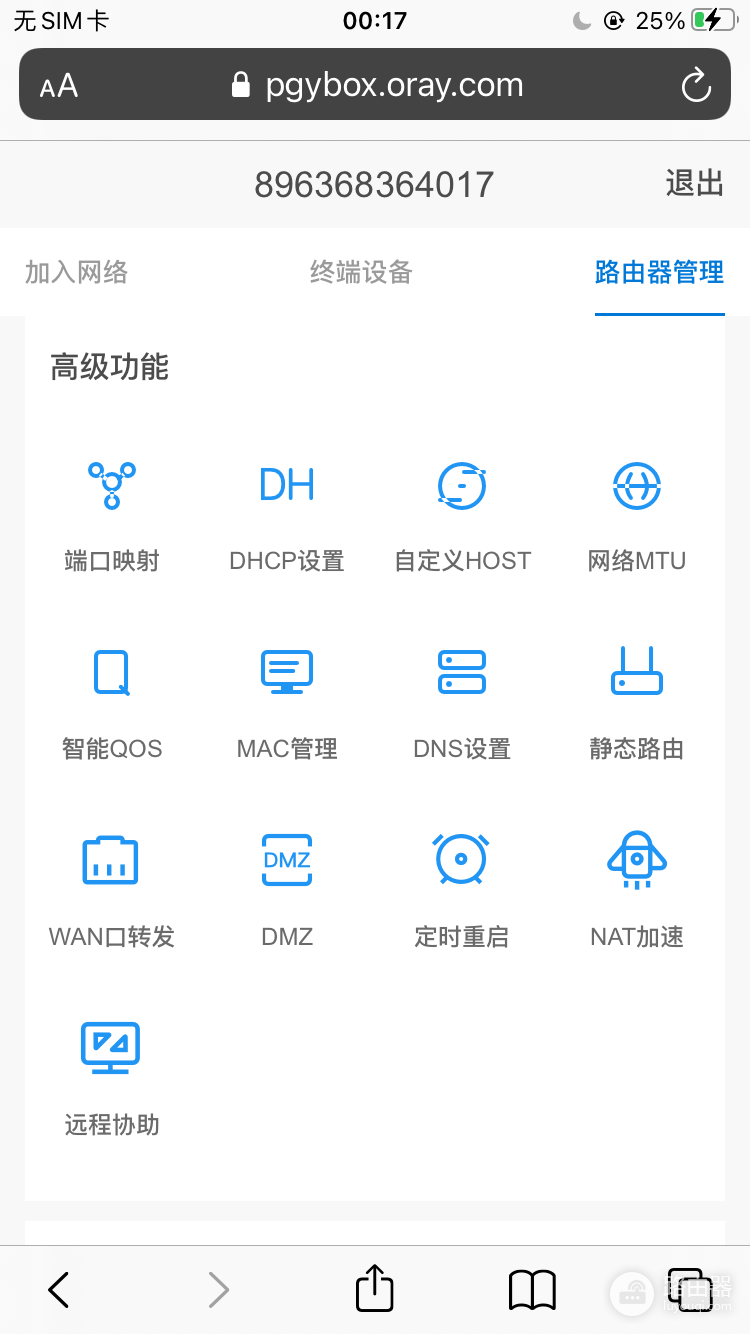The width and height of the screenshot is (750, 1334).
Task: Open the Safari share sheet
Action: point(373,1289)
